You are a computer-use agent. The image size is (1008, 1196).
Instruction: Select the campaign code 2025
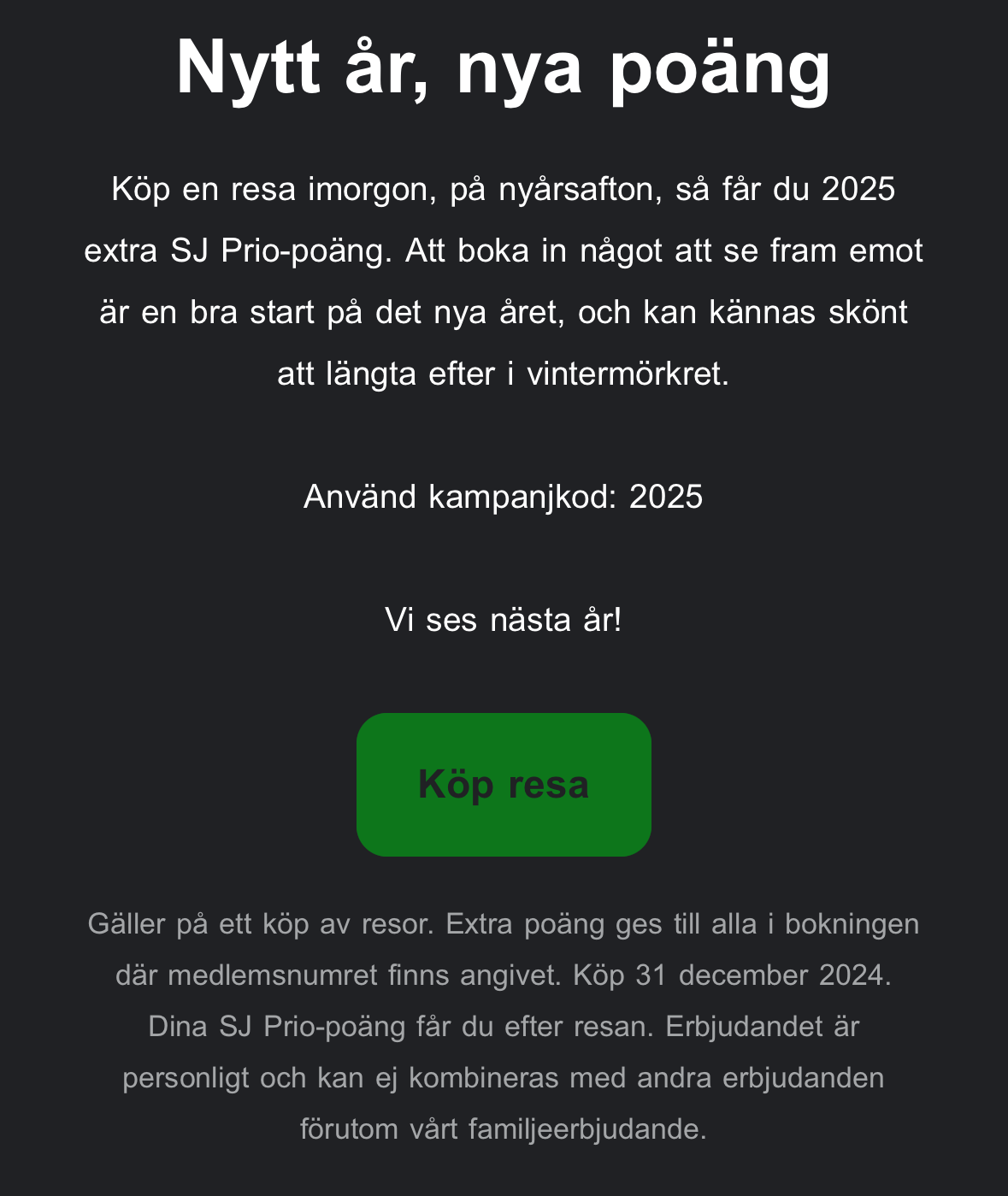(x=668, y=497)
